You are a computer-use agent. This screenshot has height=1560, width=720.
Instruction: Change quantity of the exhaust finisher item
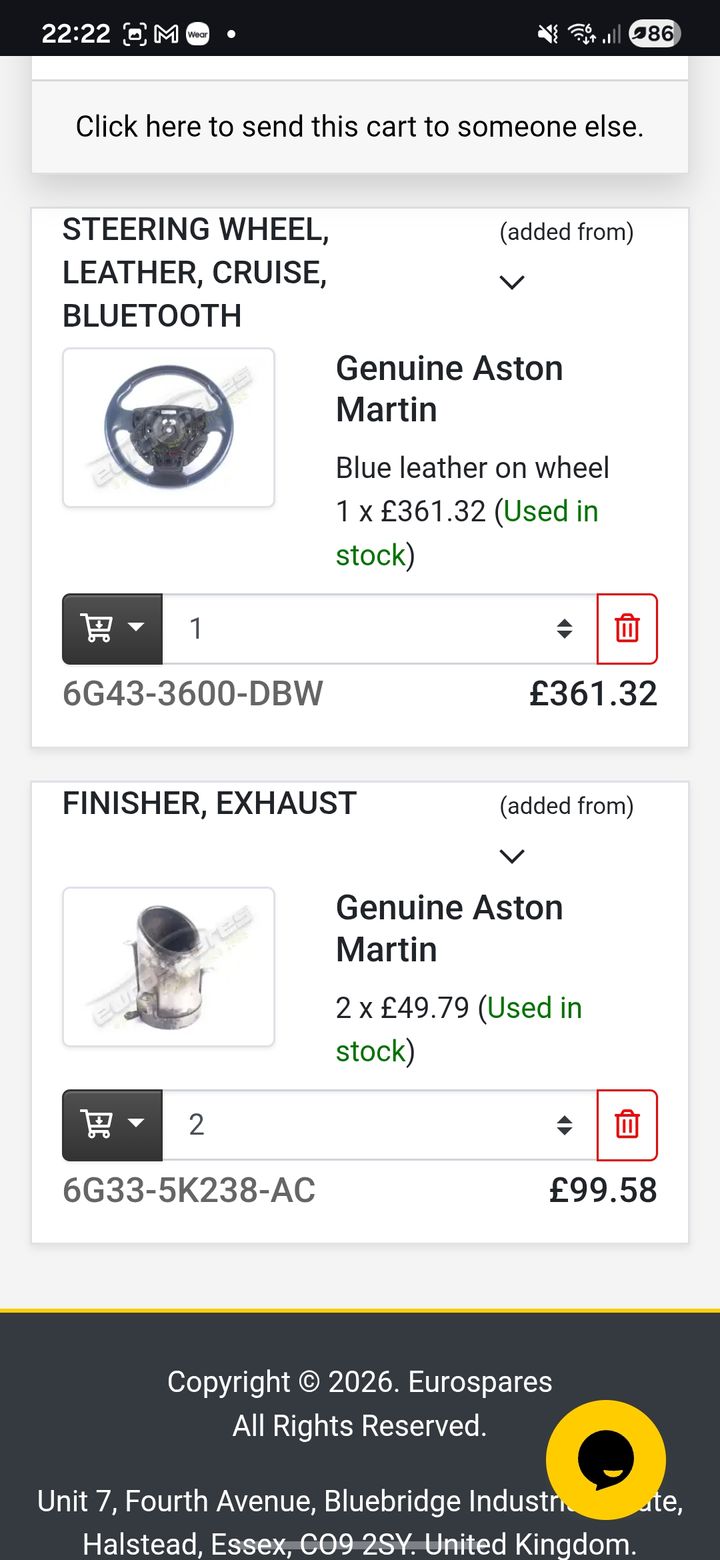(379, 1125)
